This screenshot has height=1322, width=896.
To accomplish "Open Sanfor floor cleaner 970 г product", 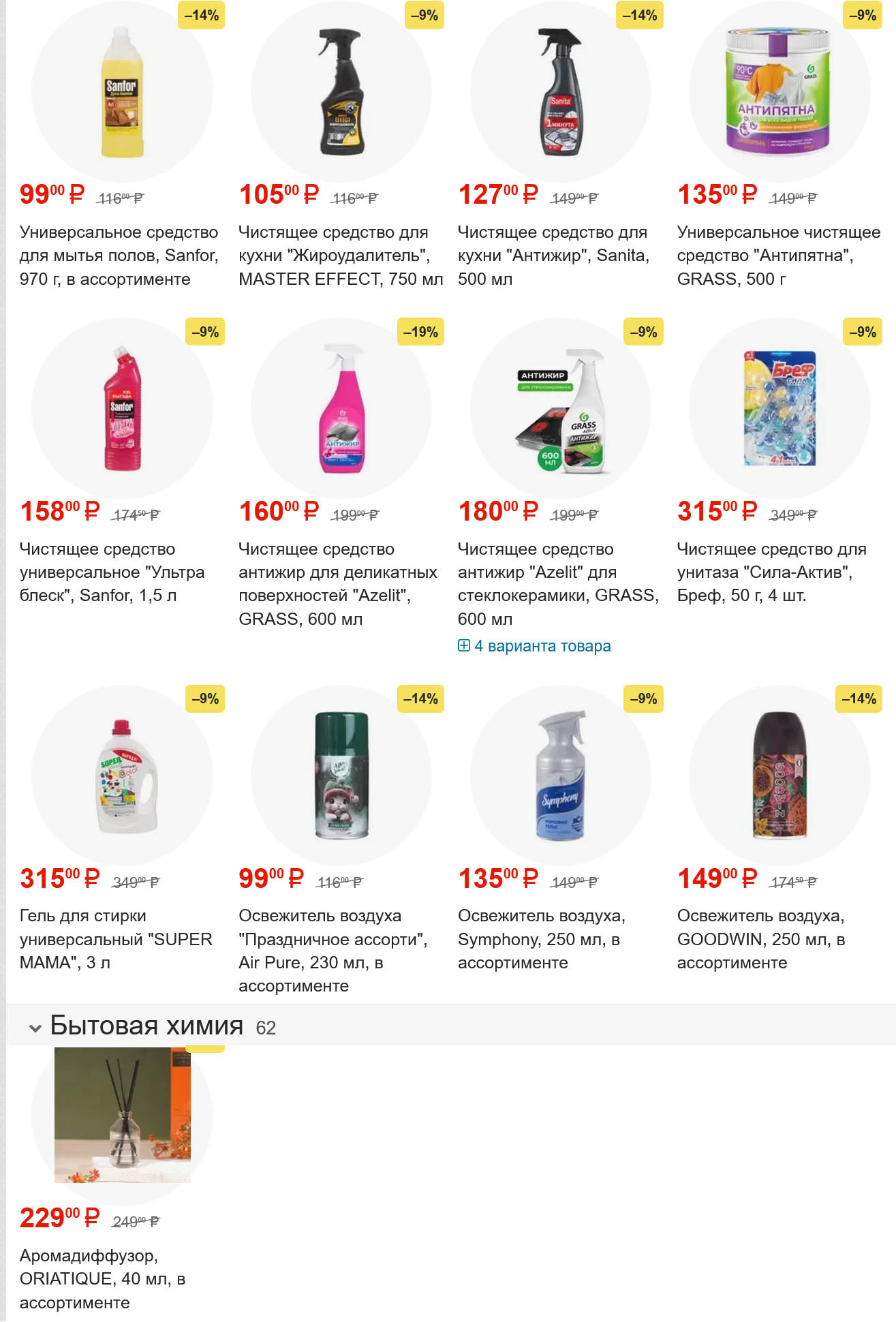I will (119, 256).
